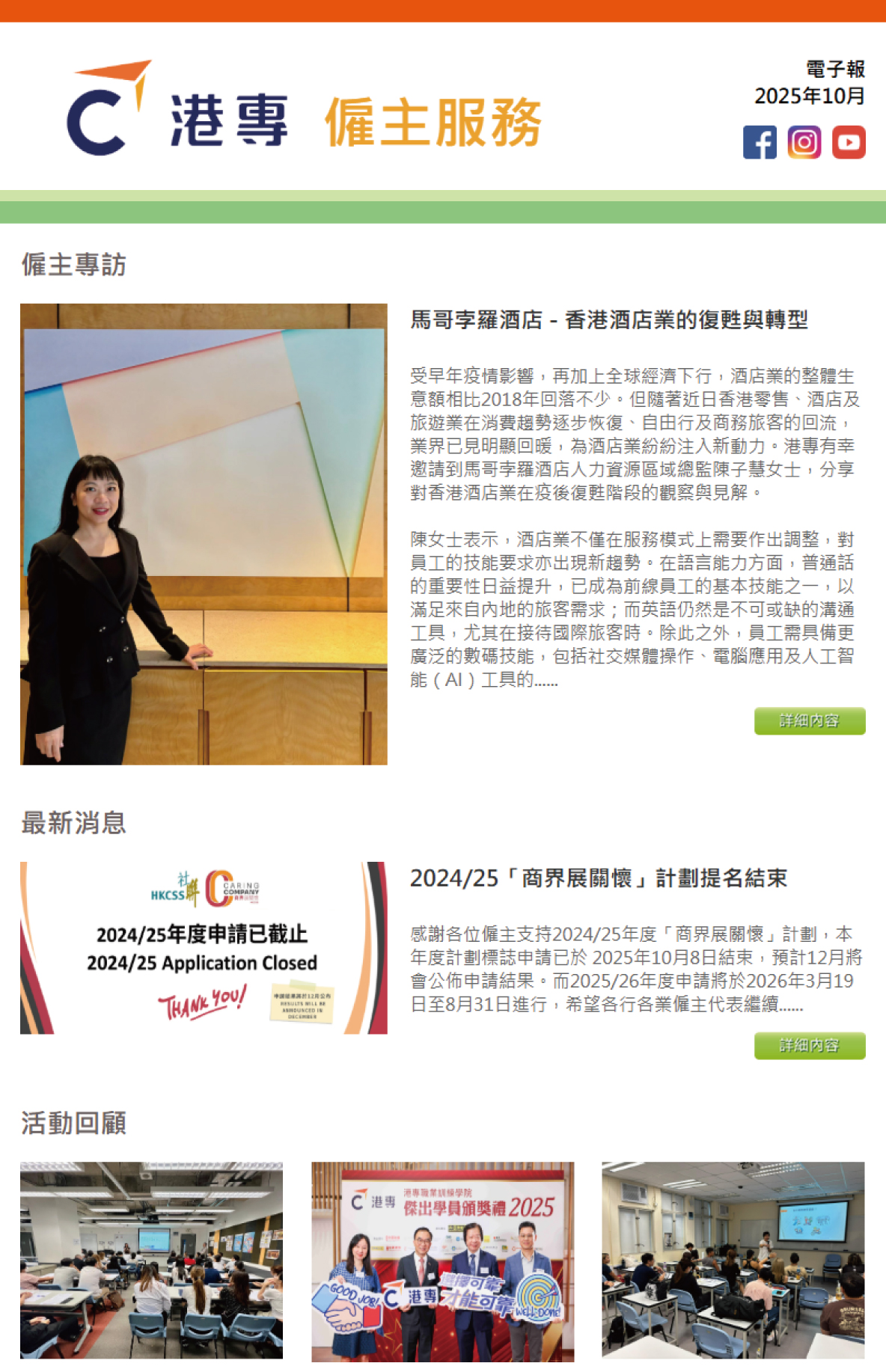Open the Facebook page icon
Screen dimensions: 886x1372
[x=760, y=142]
